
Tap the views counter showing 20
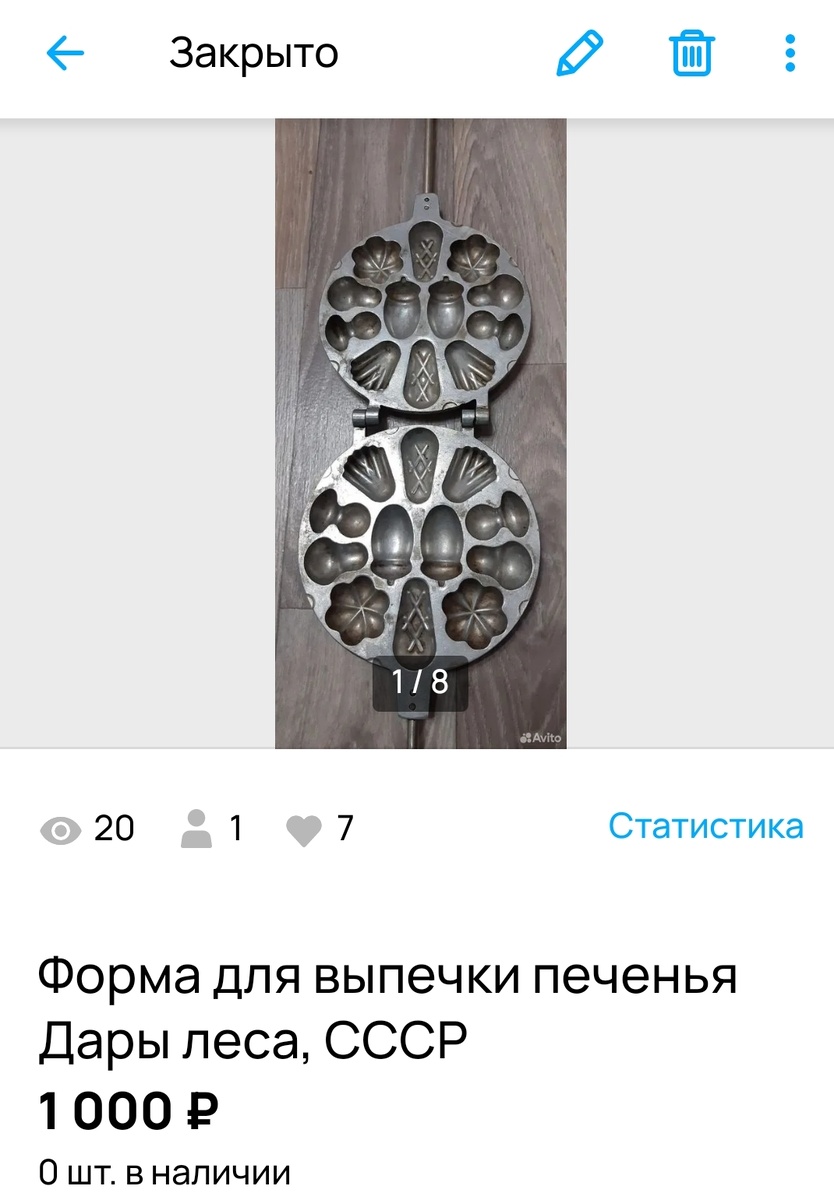(x=114, y=829)
